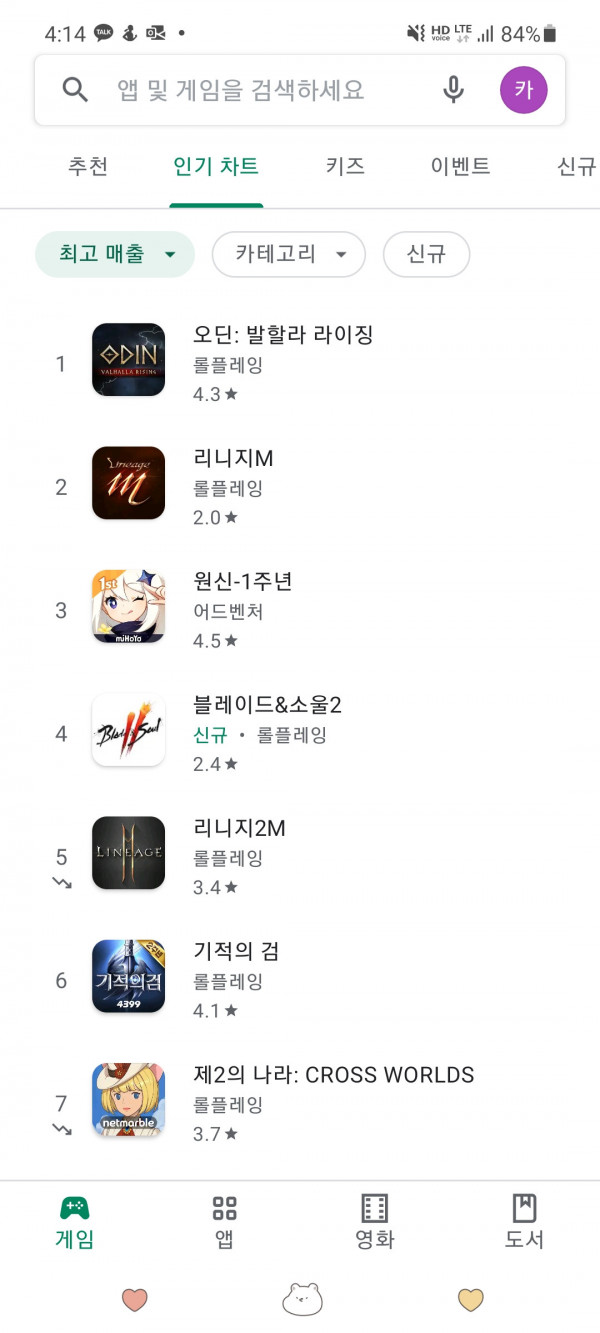Switch to the 키즈 tab
The width and height of the screenshot is (600, 1333).
[x=345, y=166]
